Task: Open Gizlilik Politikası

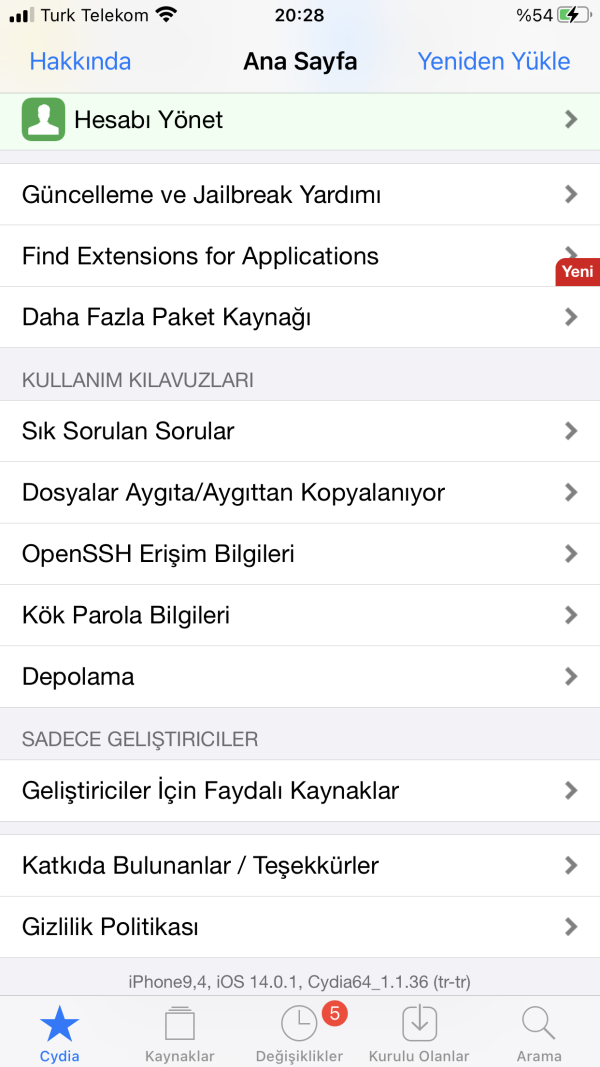Action: [x=300, y=927]
